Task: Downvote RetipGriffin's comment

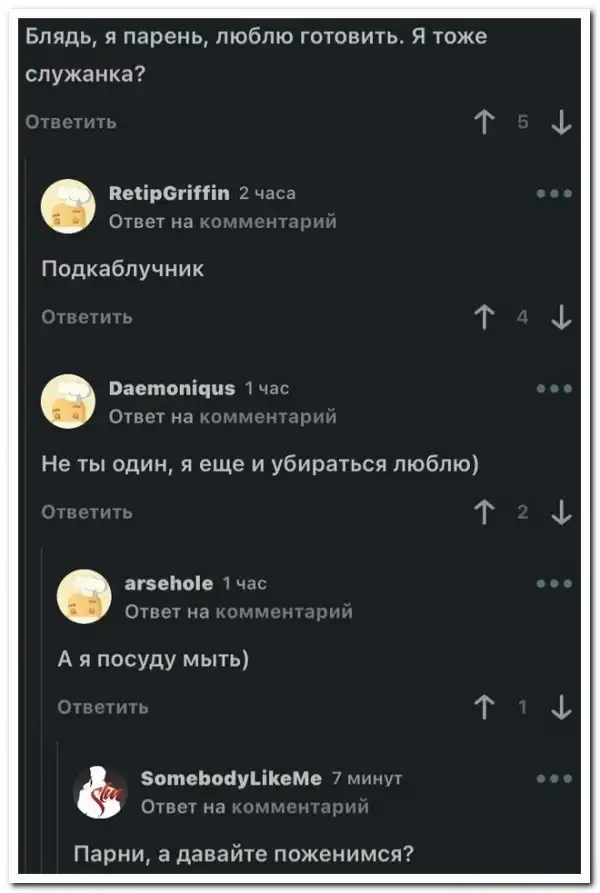Action: pos(561,318)
